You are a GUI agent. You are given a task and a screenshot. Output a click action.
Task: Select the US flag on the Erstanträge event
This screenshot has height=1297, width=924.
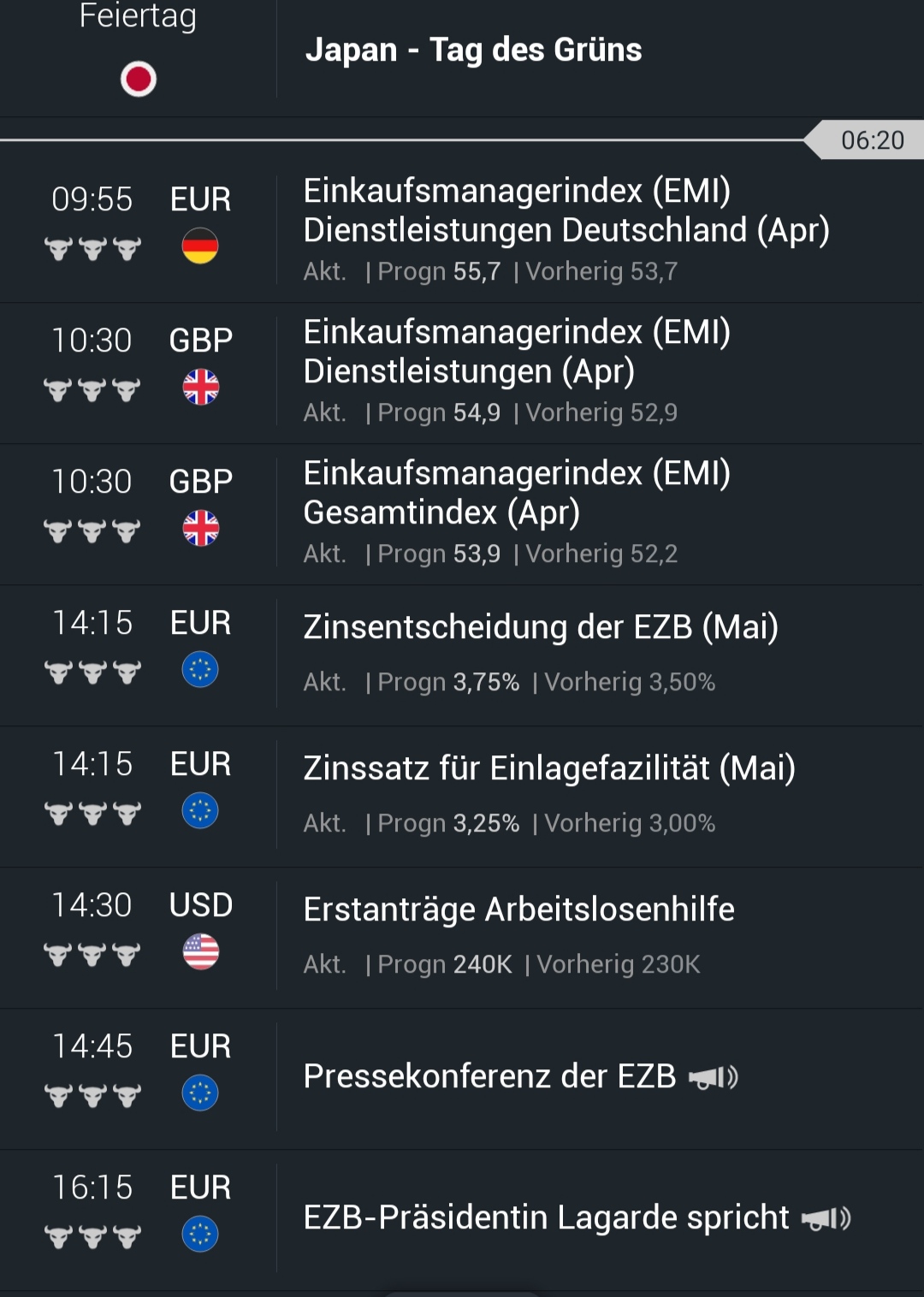coord(200,951)
